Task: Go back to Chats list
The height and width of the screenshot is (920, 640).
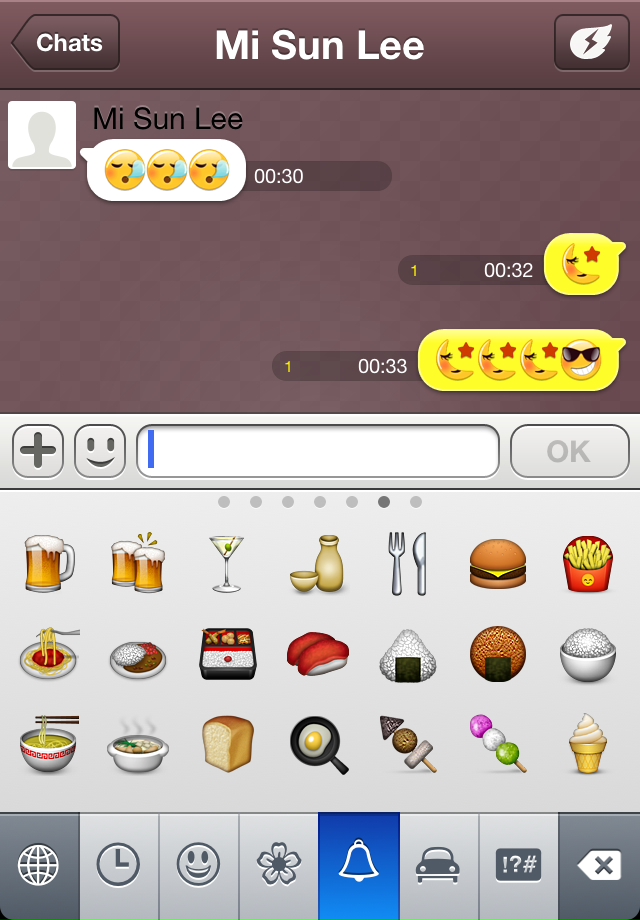Action: tap(66, 43)
